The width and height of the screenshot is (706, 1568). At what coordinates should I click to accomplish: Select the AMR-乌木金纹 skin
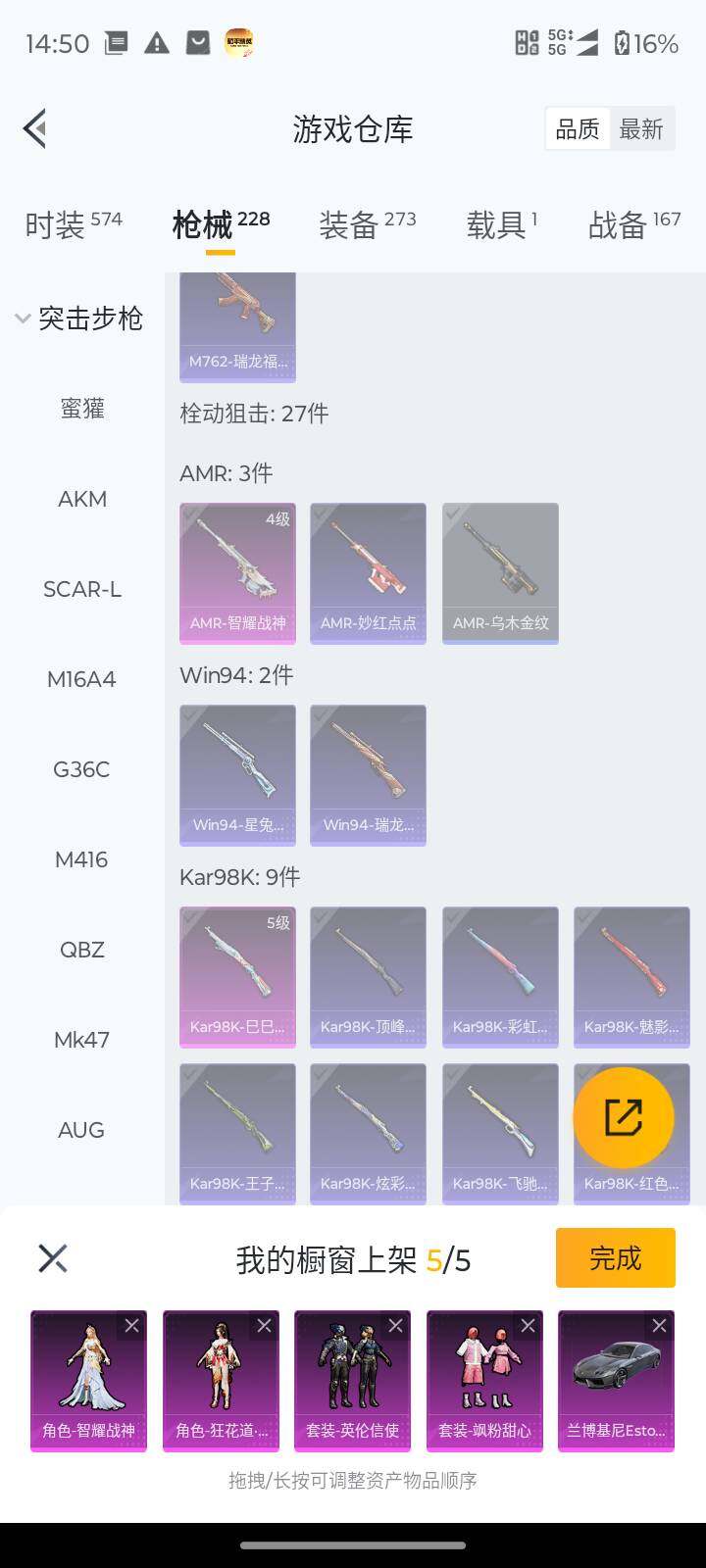(x=500, y=572)
